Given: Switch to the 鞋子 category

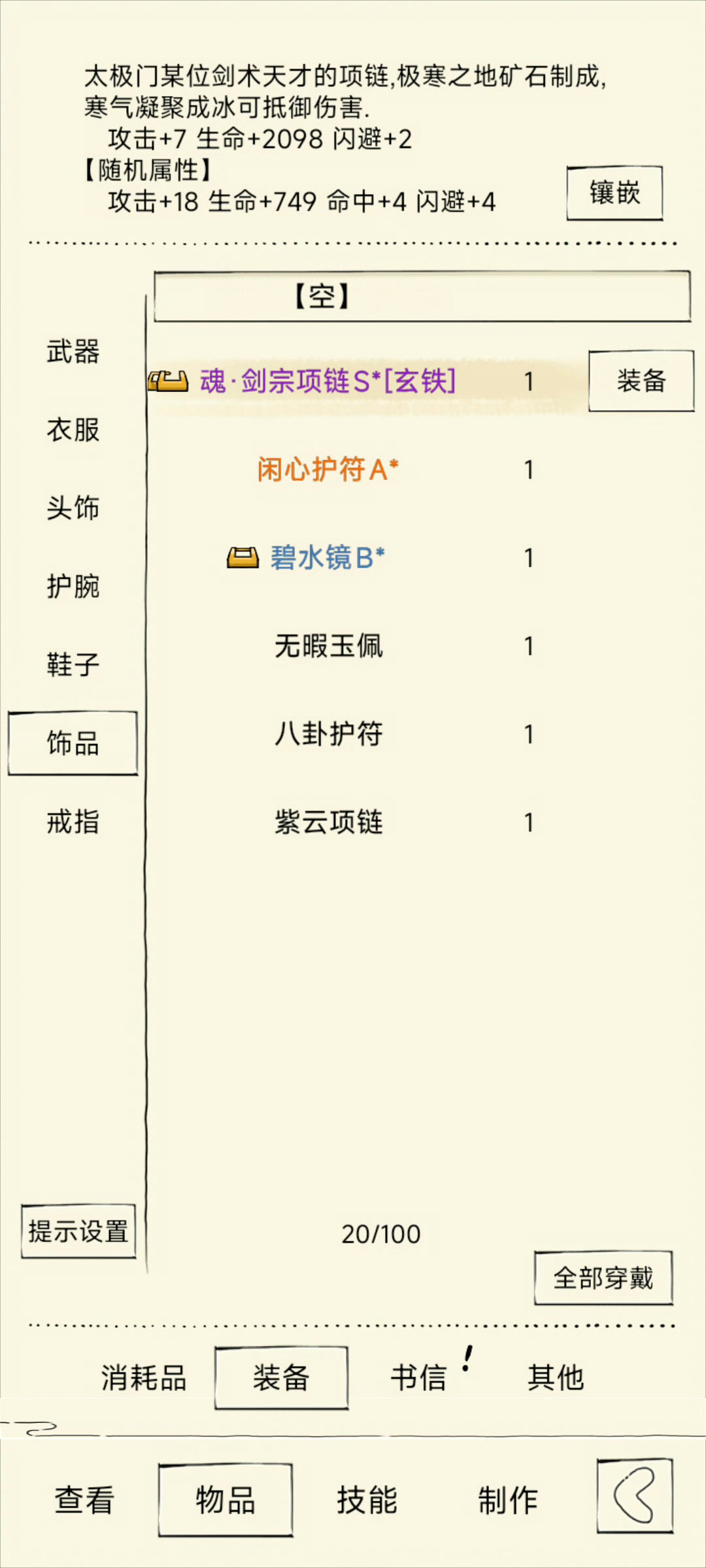Looking at the screenshot, I should 73,665.
